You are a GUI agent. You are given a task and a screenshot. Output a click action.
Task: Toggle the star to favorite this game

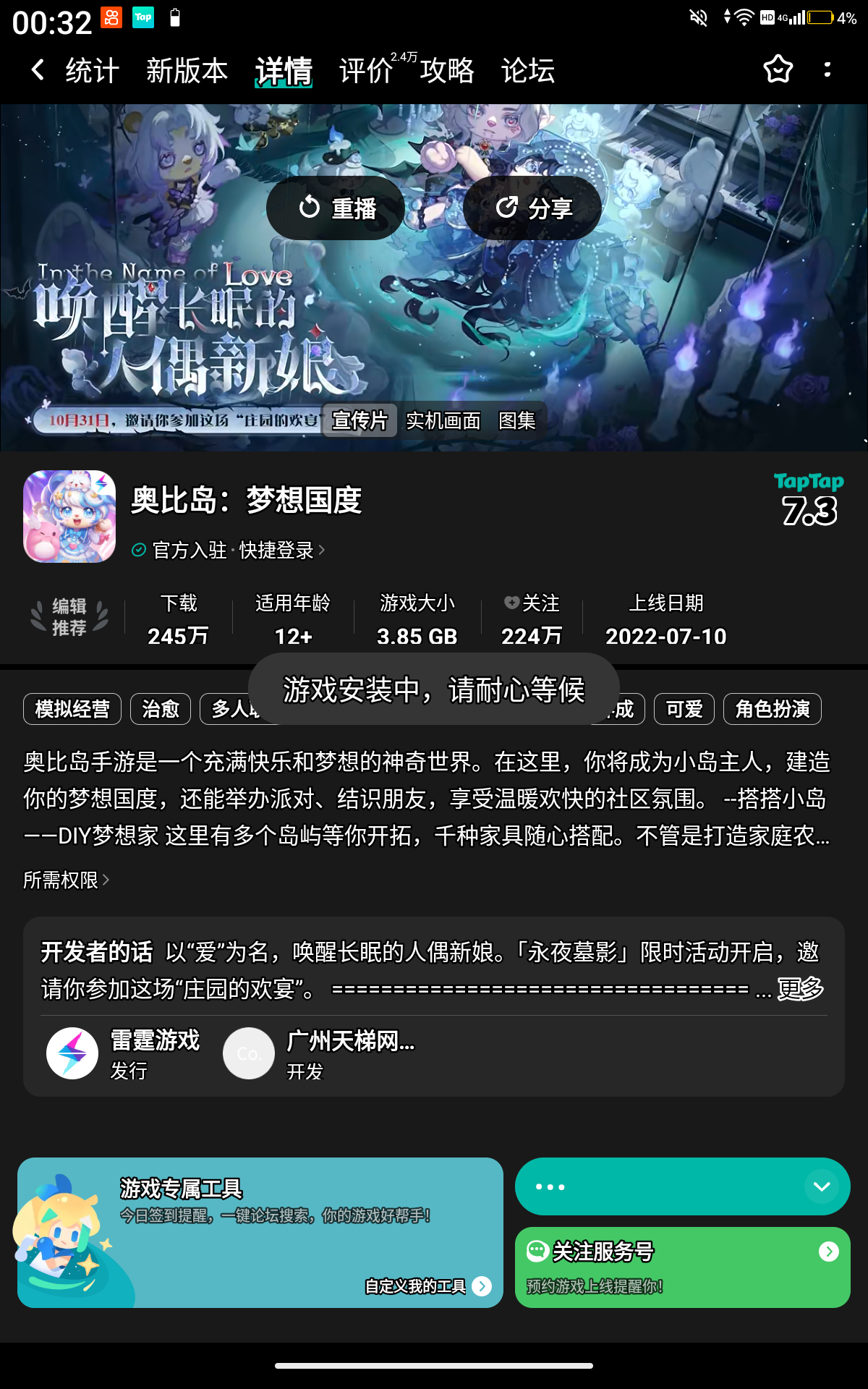[x=777, y=70]
